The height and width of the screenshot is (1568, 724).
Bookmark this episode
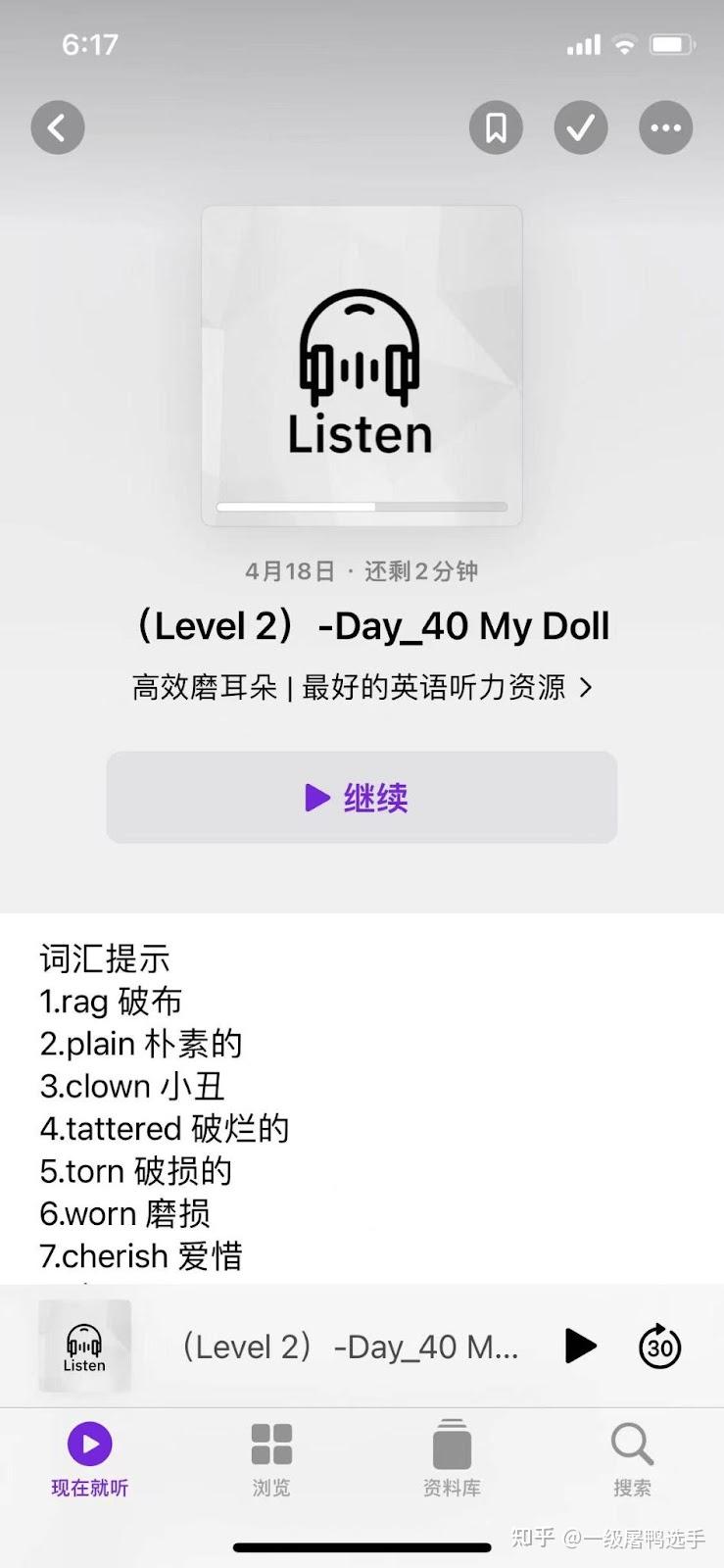click(x=496, y=127)
